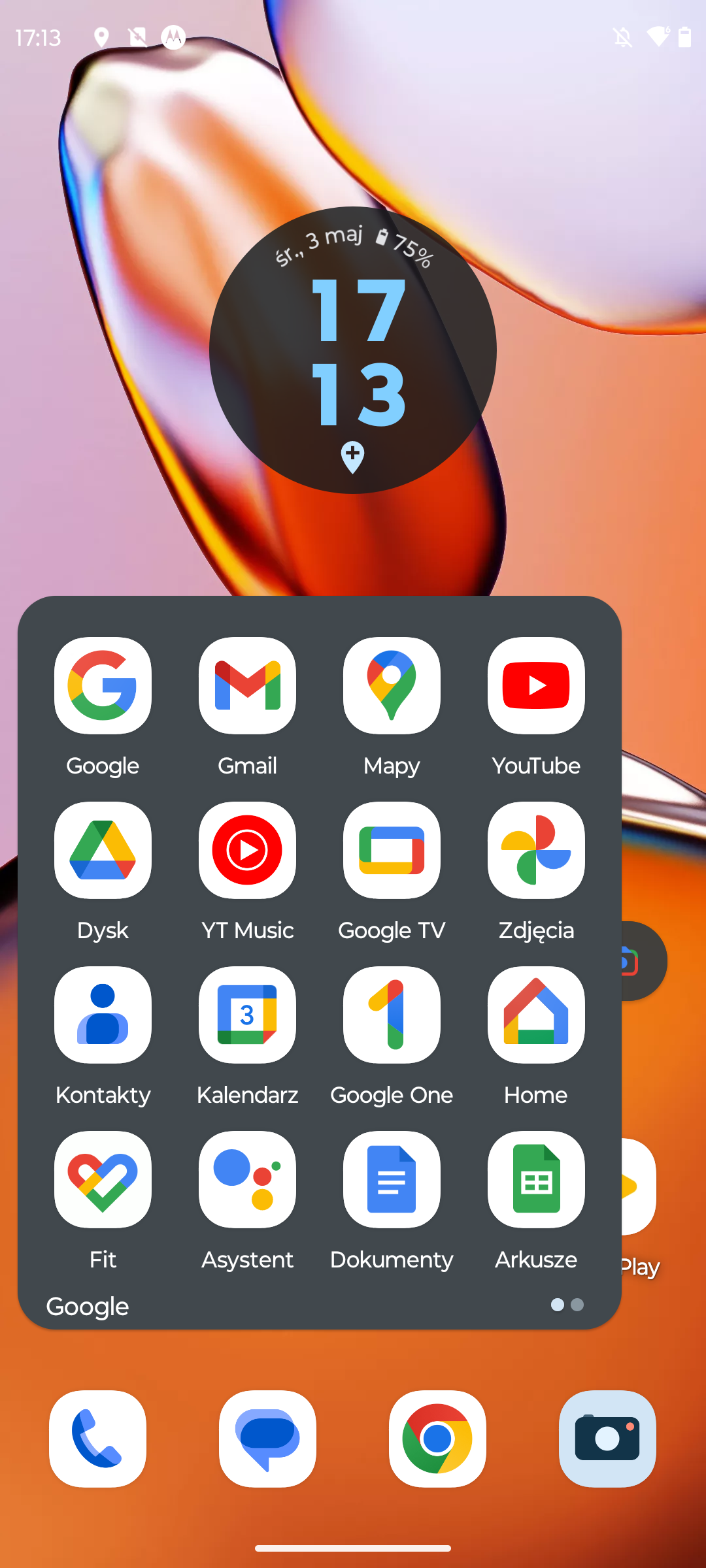The height and width of the screenshot is (1568, 706).
Task: Open the Phone dialer in the dock
Action: click(97, 1439)
